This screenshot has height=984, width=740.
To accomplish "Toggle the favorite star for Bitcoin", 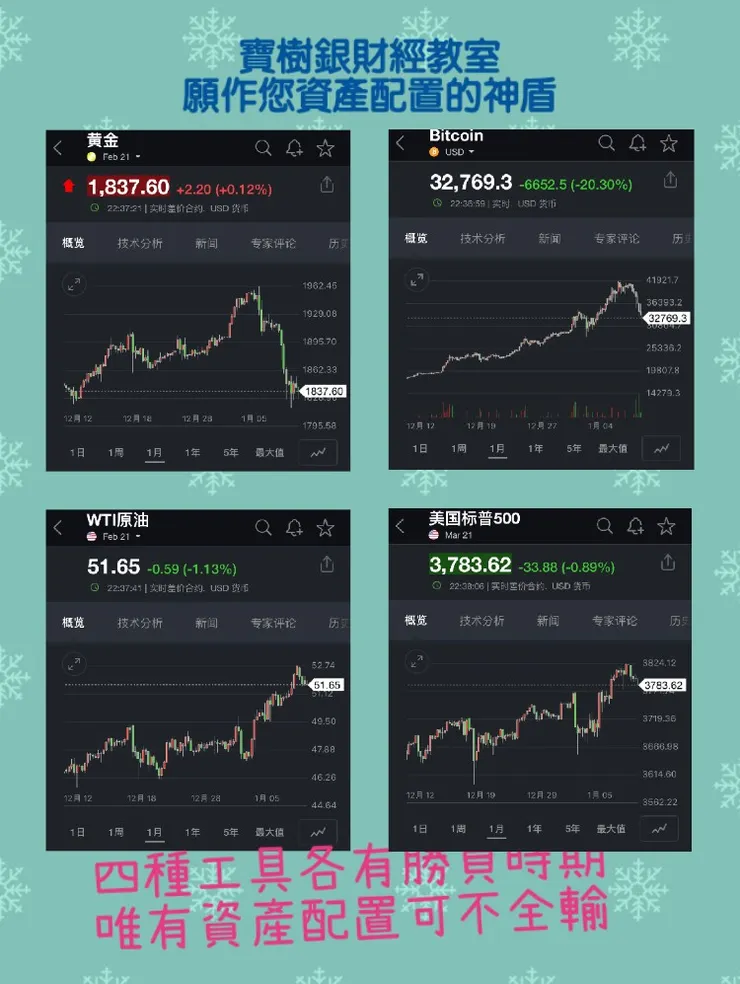I will [666, 143].
